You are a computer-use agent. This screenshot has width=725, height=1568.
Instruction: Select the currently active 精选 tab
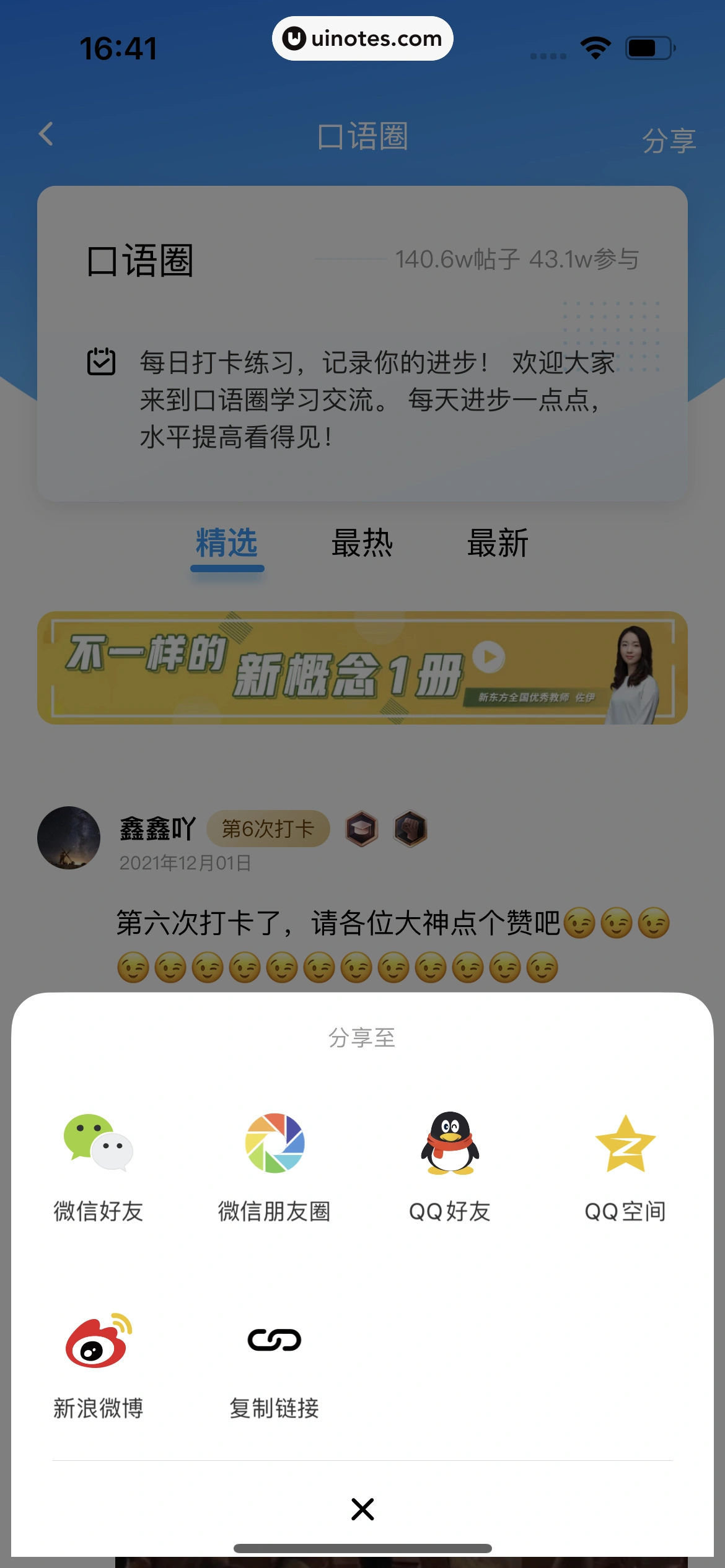[227, 543]
